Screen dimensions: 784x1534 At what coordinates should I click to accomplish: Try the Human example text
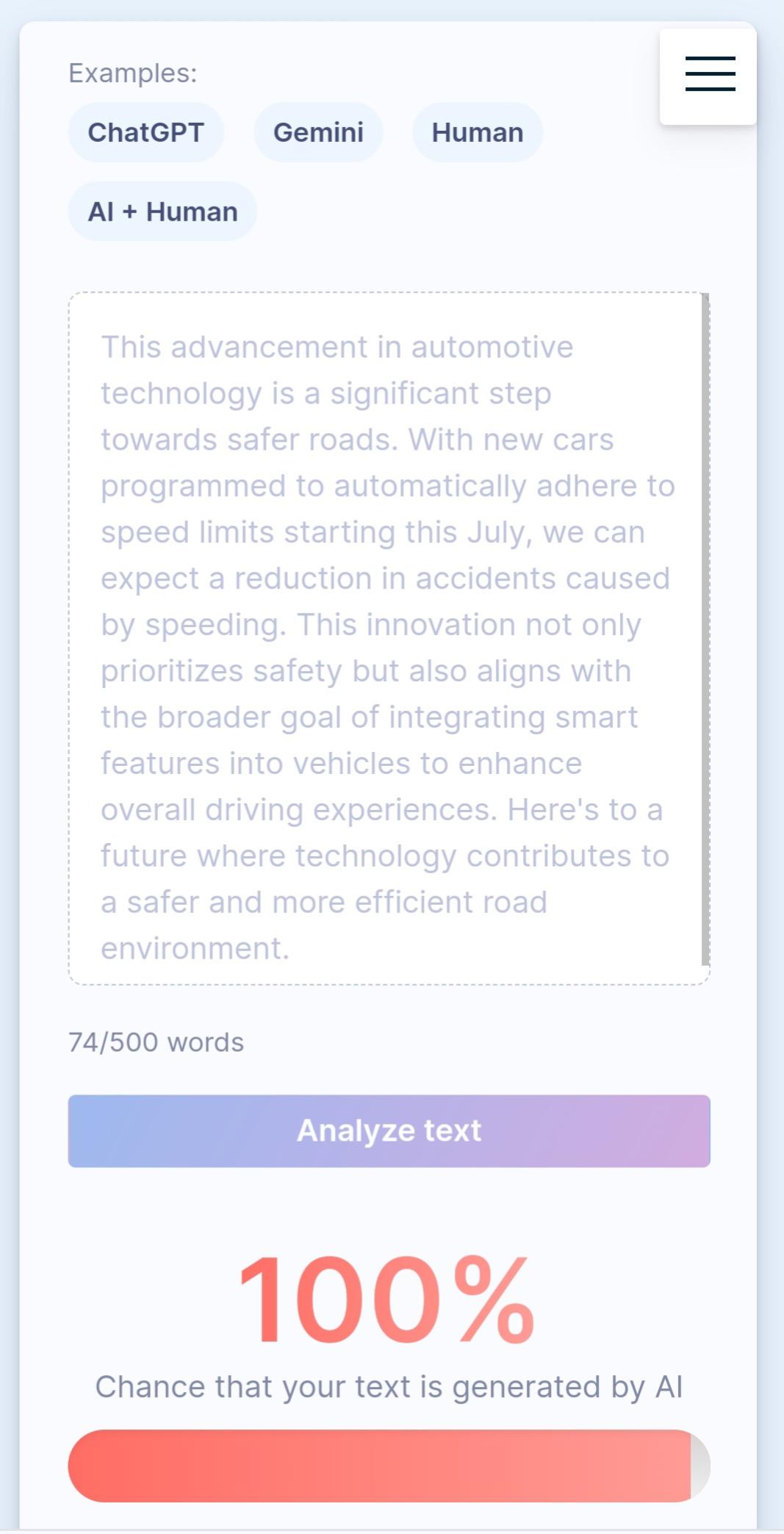click(x=477, y=133)
